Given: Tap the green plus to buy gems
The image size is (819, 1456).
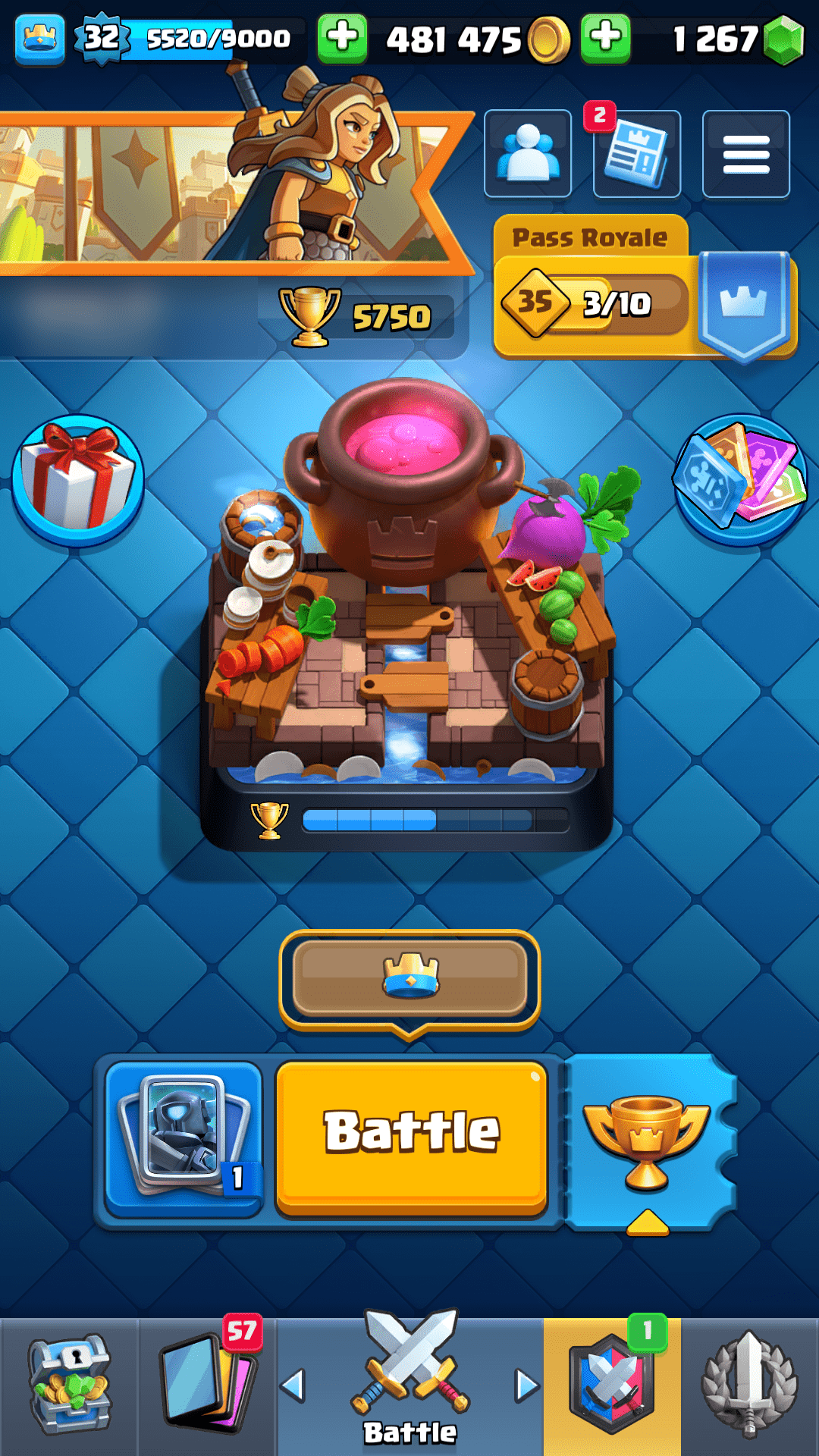Looking at the screenshot, I should click(605, 38).
